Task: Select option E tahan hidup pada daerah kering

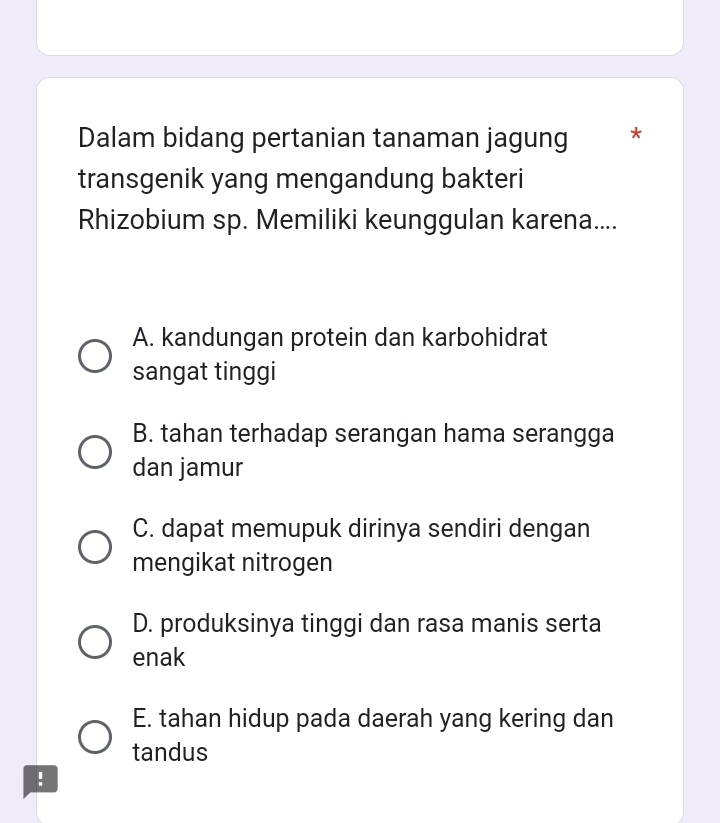Action: click(x=95, y=737)
